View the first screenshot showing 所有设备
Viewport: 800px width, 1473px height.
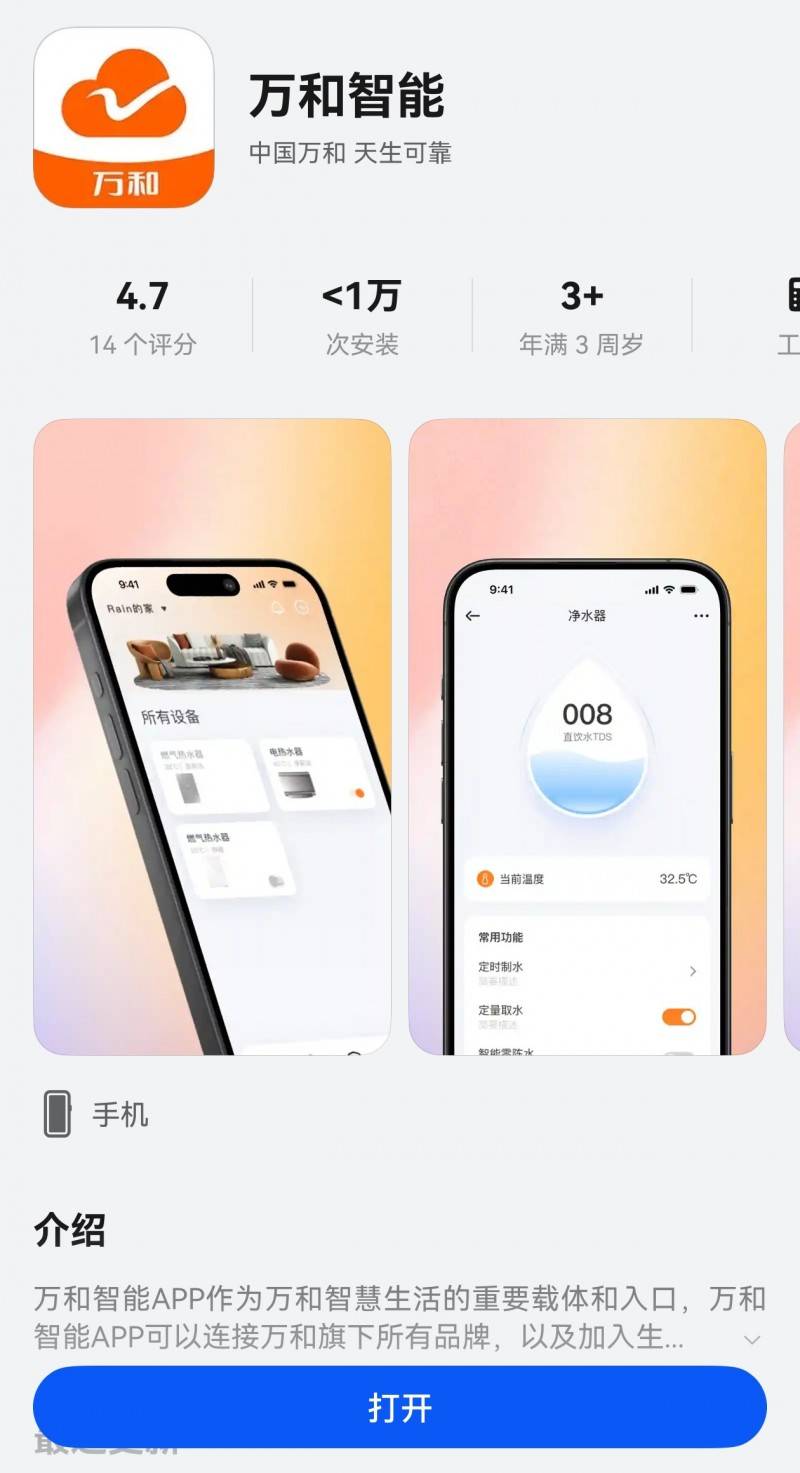tap(212, 737)
